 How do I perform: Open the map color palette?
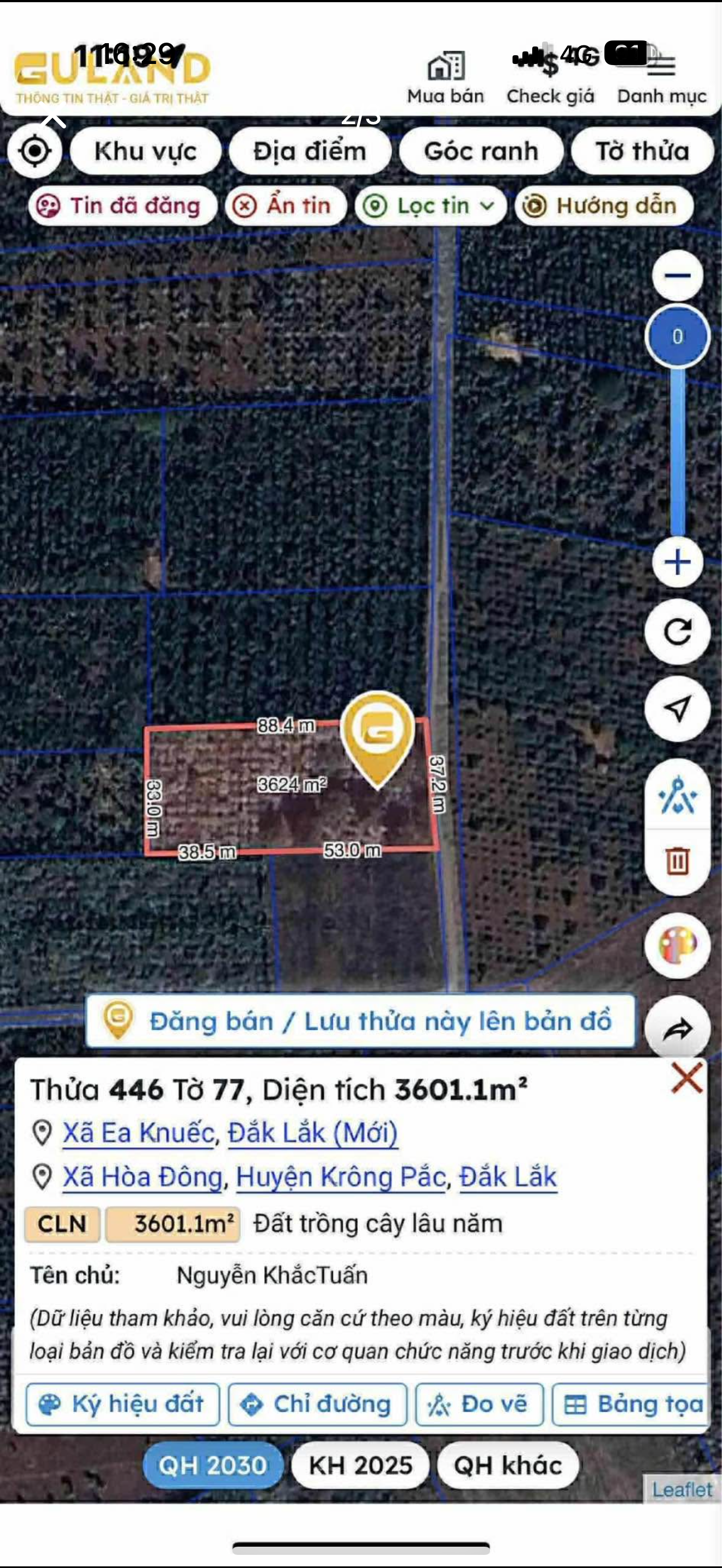[677, 945]
